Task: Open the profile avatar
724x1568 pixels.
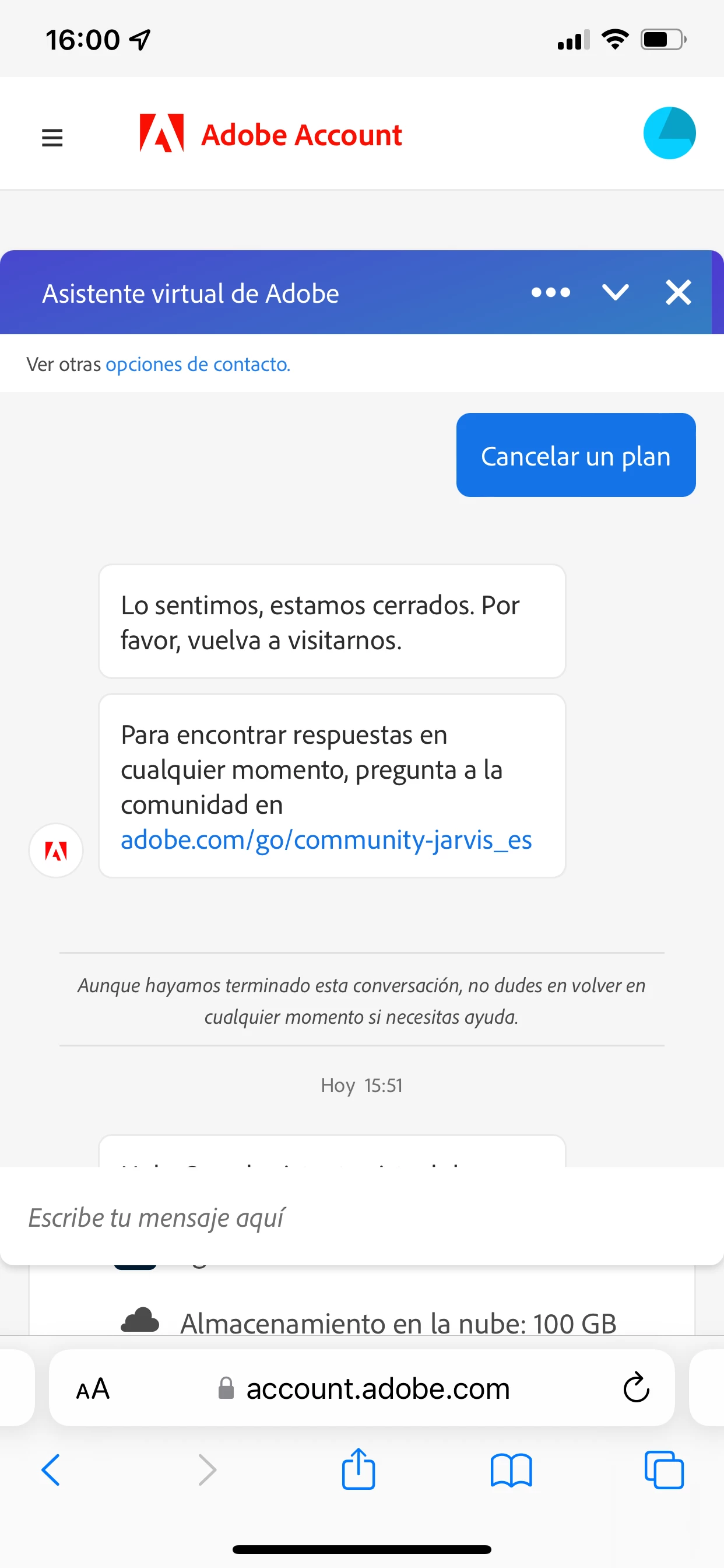Action: click(669, 132)
